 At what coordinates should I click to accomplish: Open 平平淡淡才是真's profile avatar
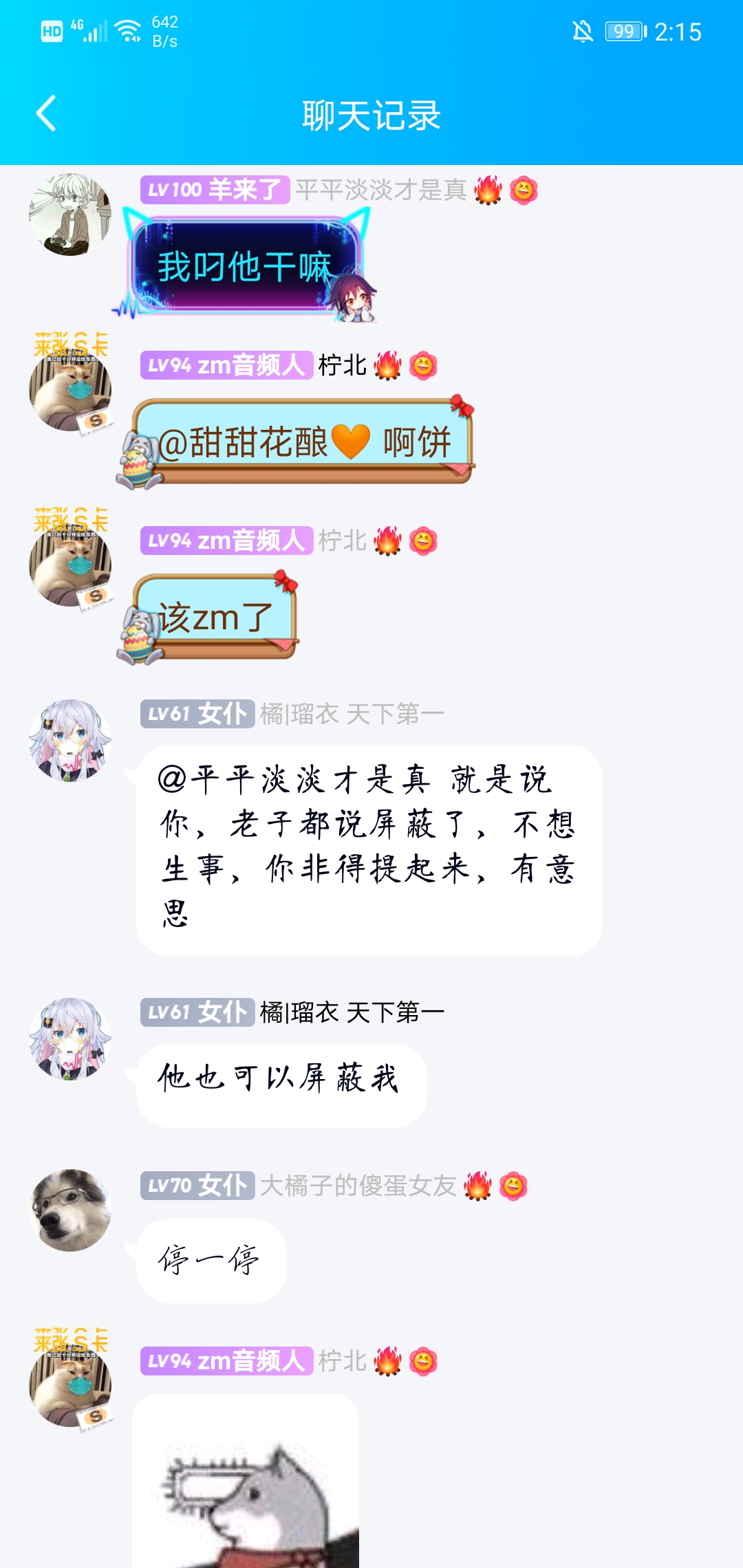tap(70, 215)
